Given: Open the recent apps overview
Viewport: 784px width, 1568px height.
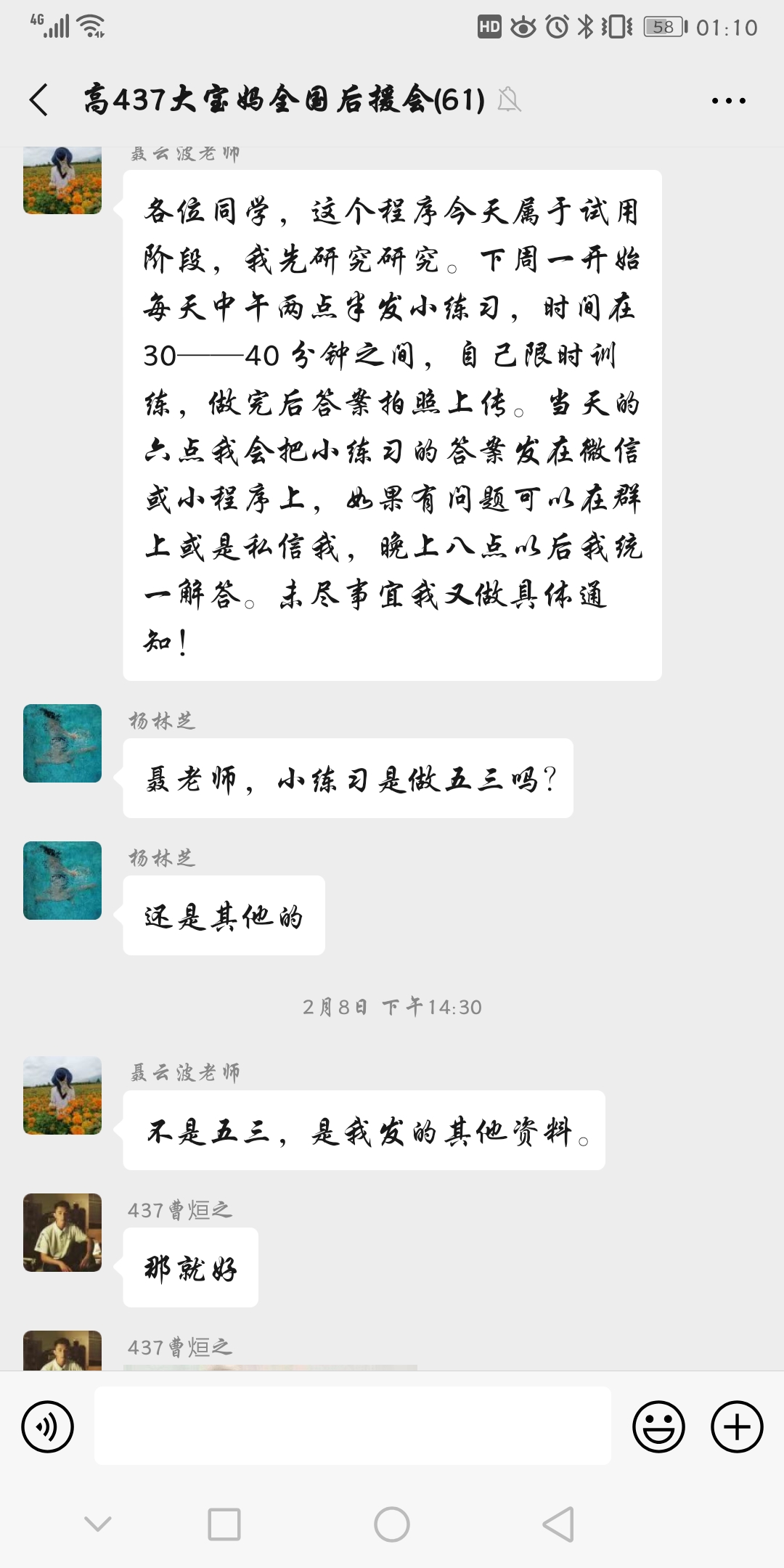Looking at the screenshot, I should (x=224, y=1524).
